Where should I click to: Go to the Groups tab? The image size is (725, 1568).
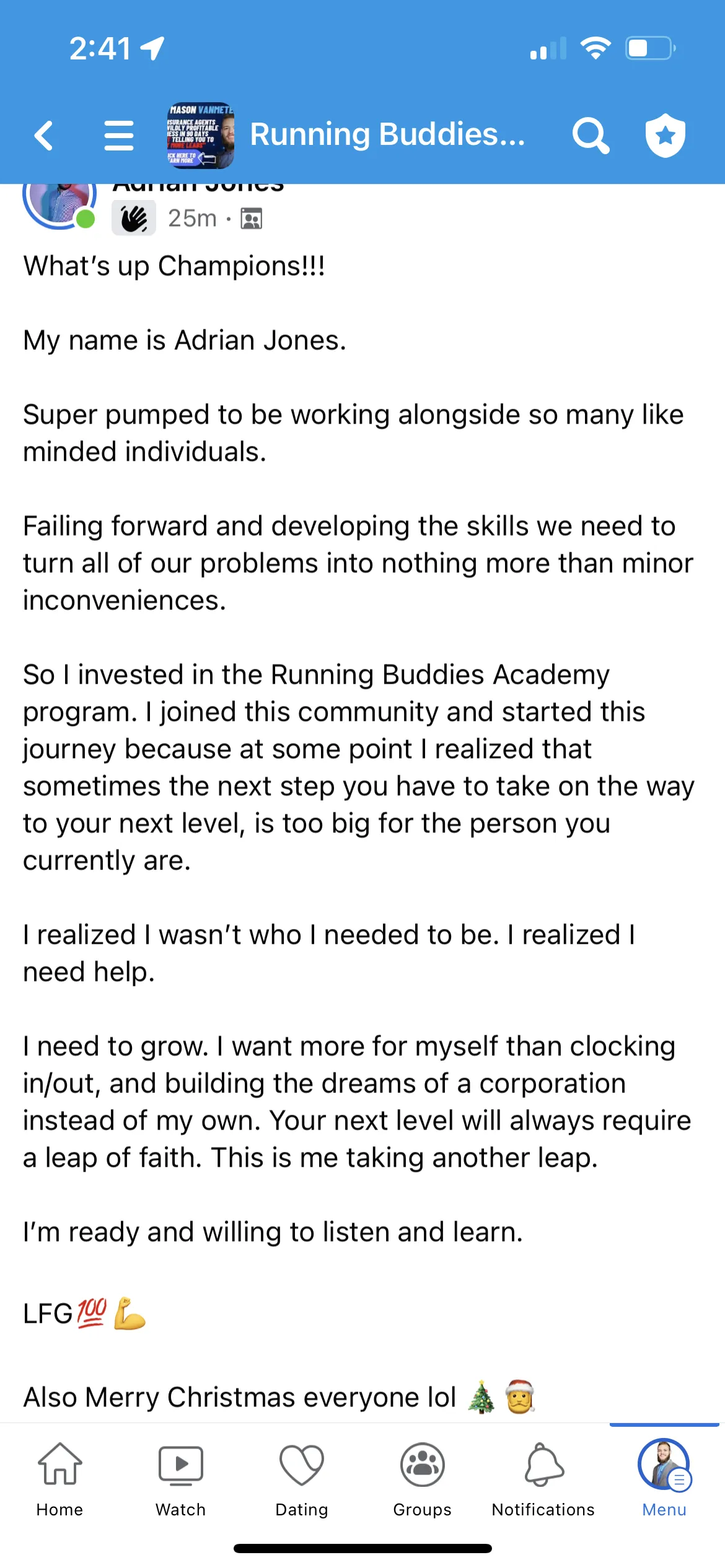pos(422,1479)
